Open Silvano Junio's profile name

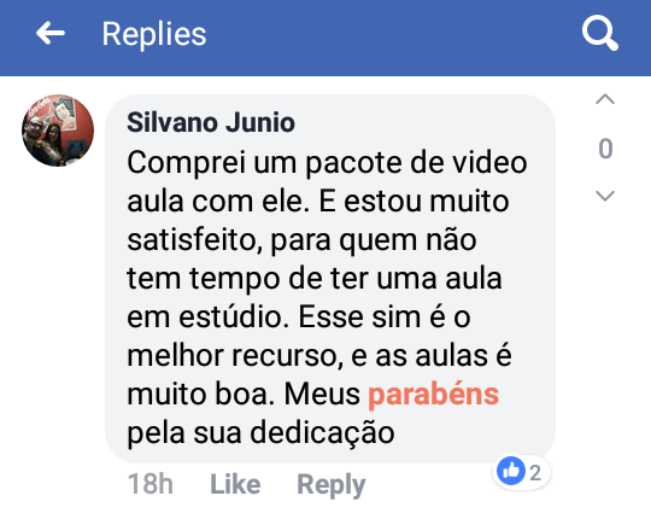click(211, 123)
